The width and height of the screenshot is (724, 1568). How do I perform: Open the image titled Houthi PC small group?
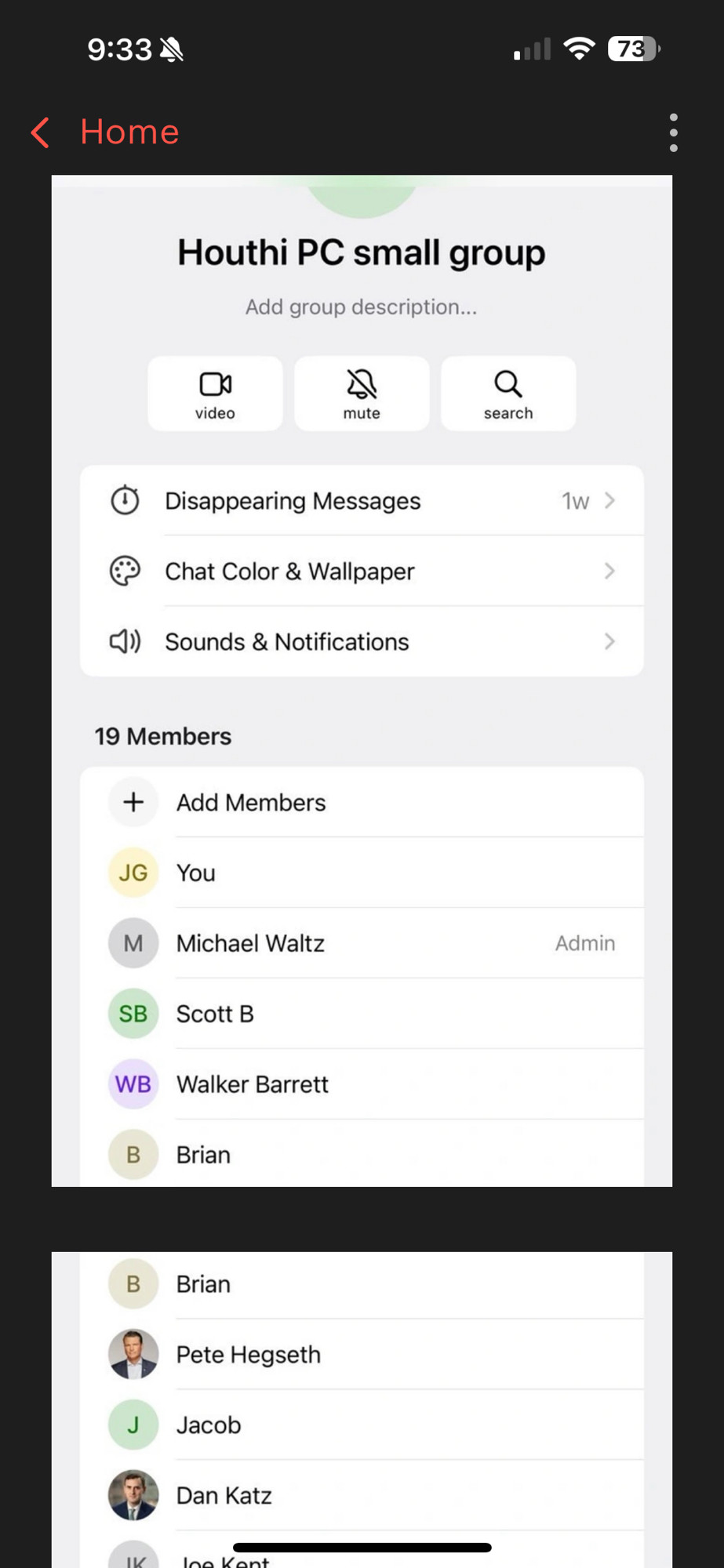coord(362,681)
